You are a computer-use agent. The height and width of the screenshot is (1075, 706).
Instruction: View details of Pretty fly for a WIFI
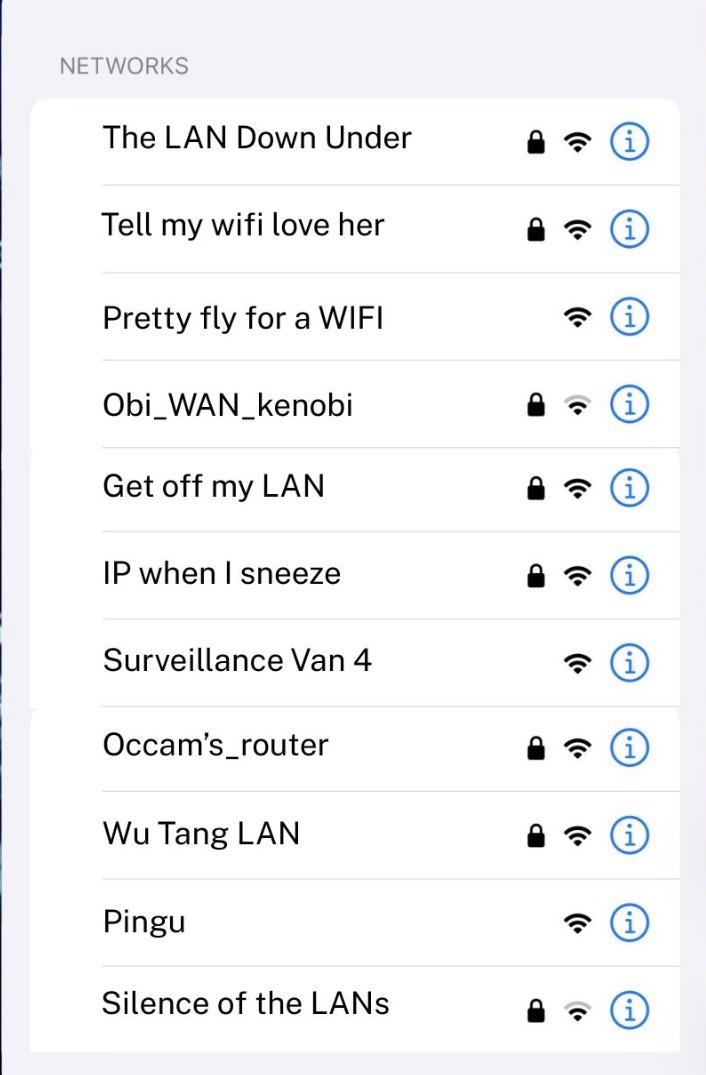coord(629,318)
